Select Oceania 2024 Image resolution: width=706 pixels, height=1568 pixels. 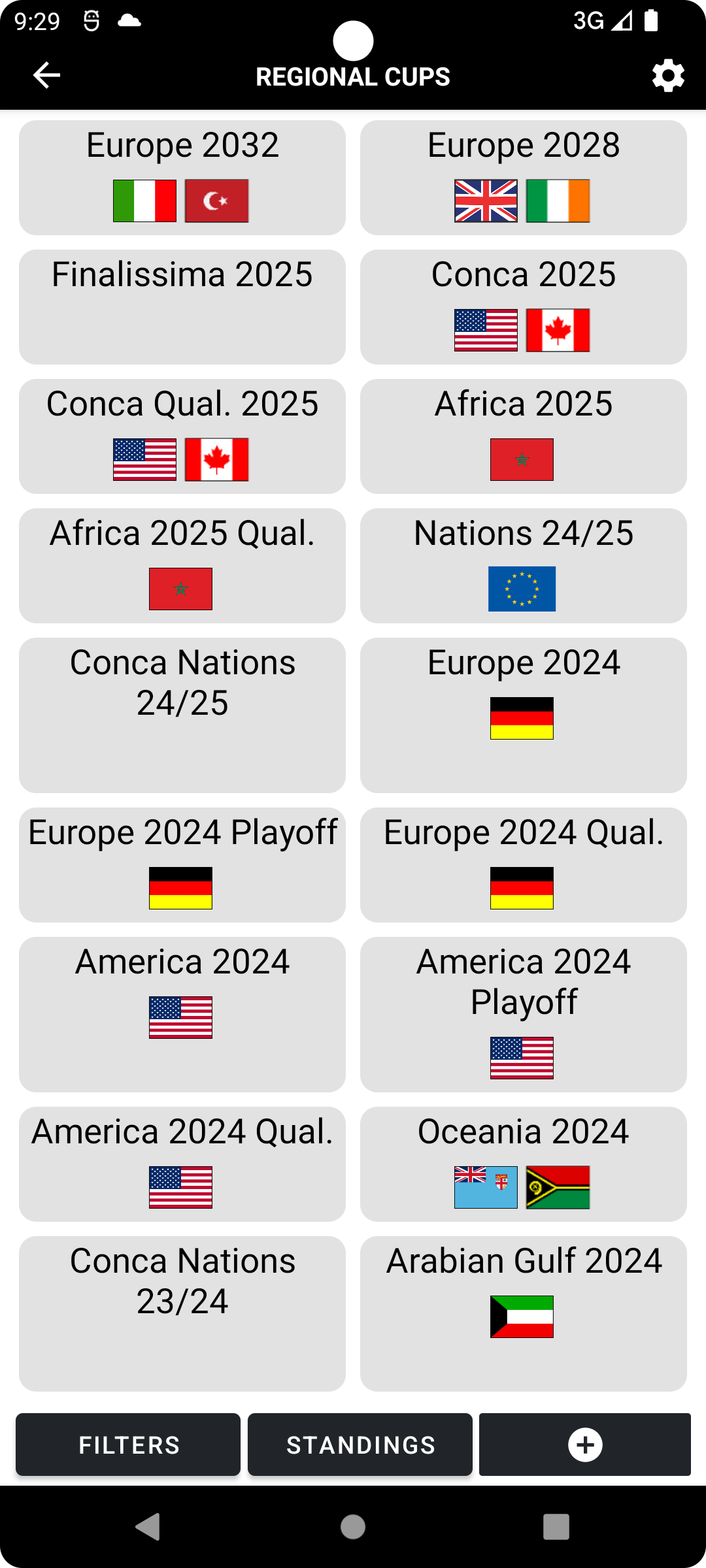(x=523, y=1164)
